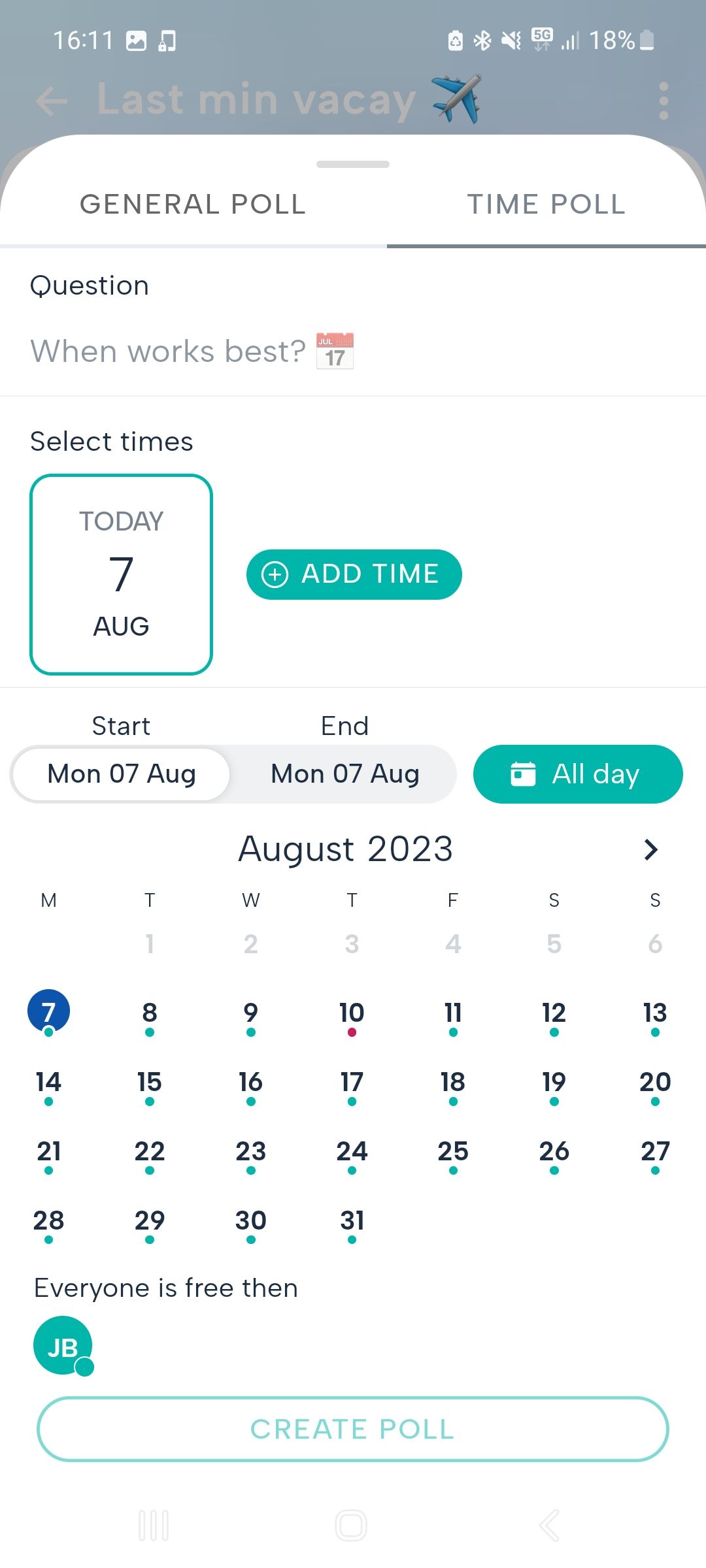Viewport: 706px width, 1568px height.
Task: Choose the End date Mon 07 Aug
Action: (x=345, y=774)
